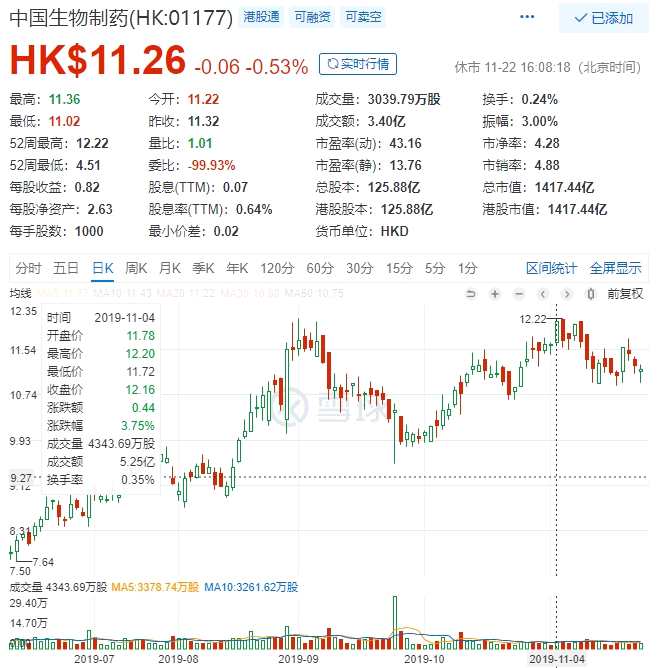Image resolution: width=658 pixels, height=668 pixels.
Task: Select the 120分 interval tab
Action: tap(275, 268)
